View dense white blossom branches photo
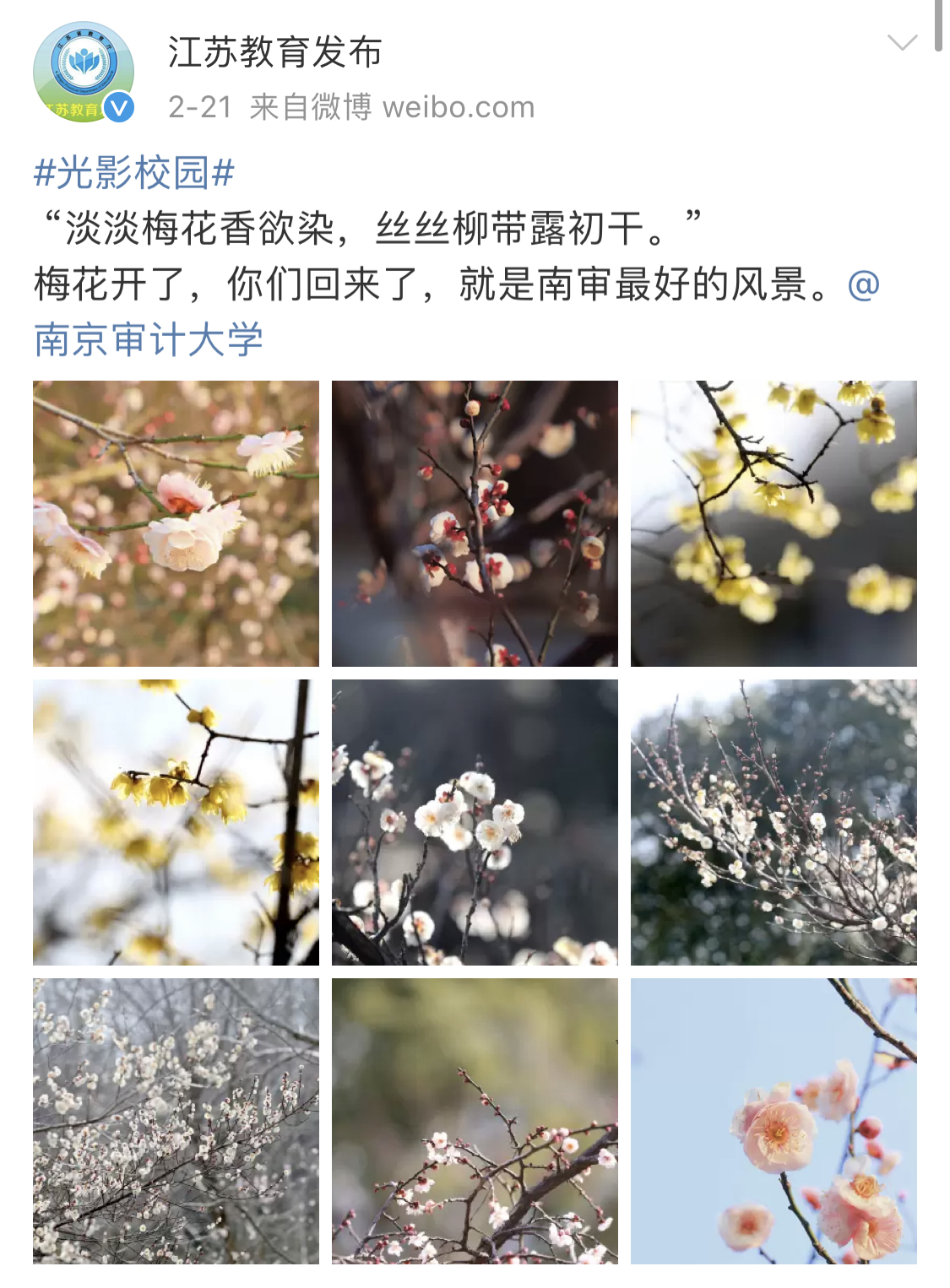 pyautogui.click(x=176, y=1121)
